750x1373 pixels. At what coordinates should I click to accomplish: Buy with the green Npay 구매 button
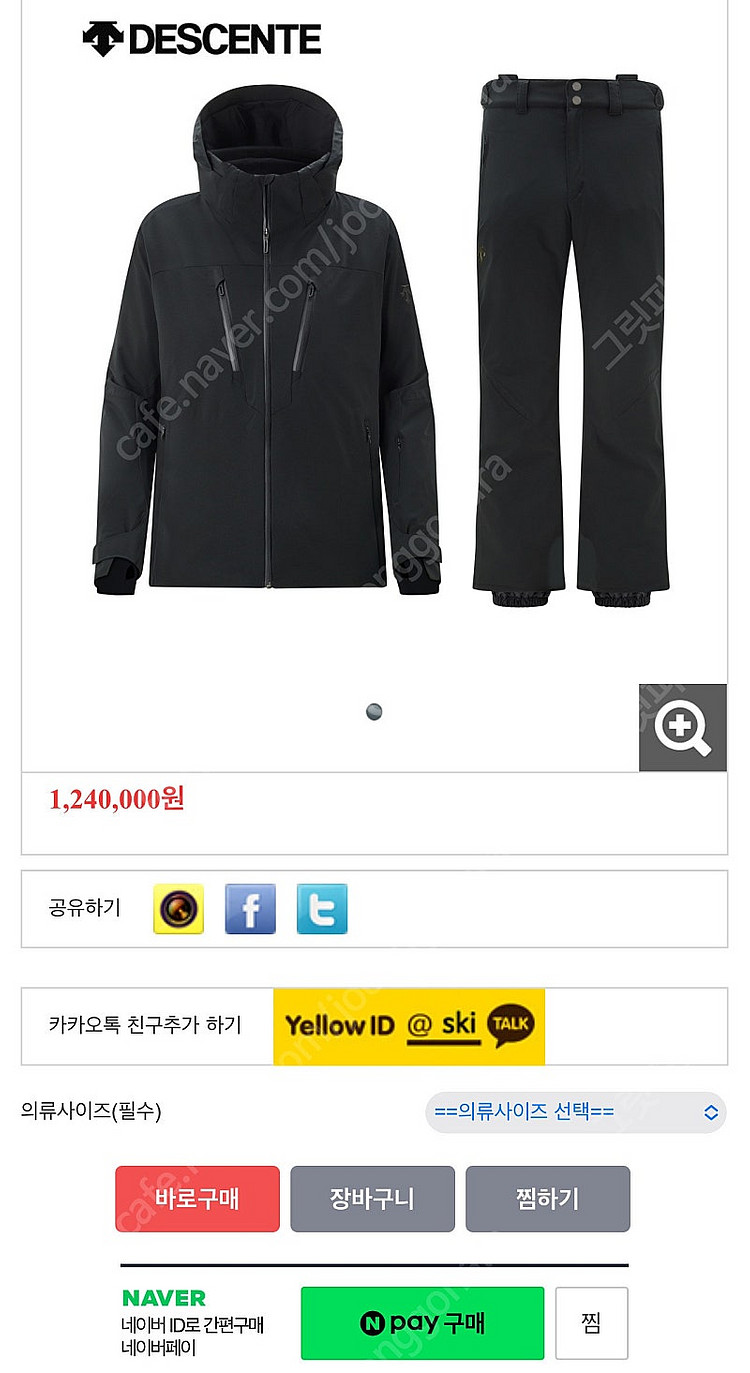(x=422, y=1323)
